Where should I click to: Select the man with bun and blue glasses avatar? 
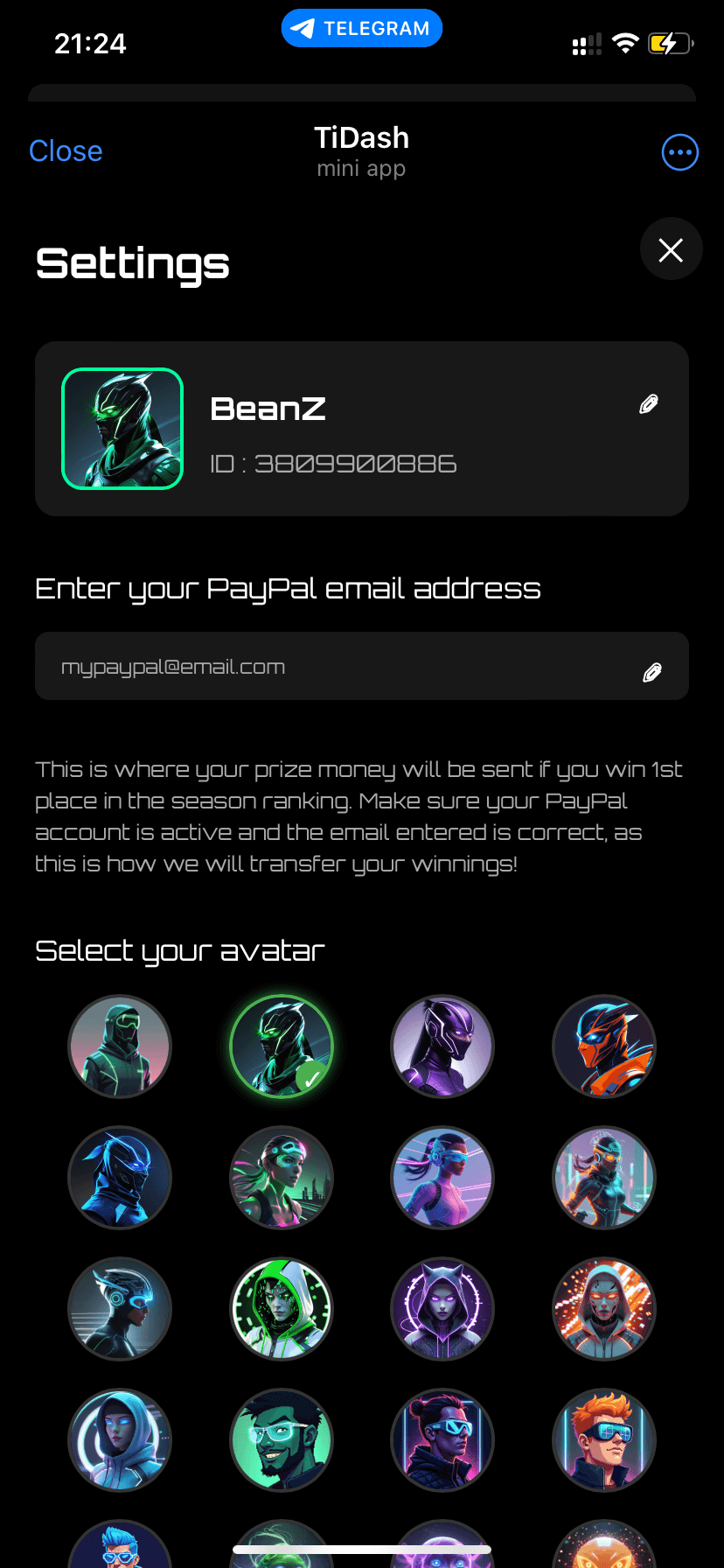442,1440
